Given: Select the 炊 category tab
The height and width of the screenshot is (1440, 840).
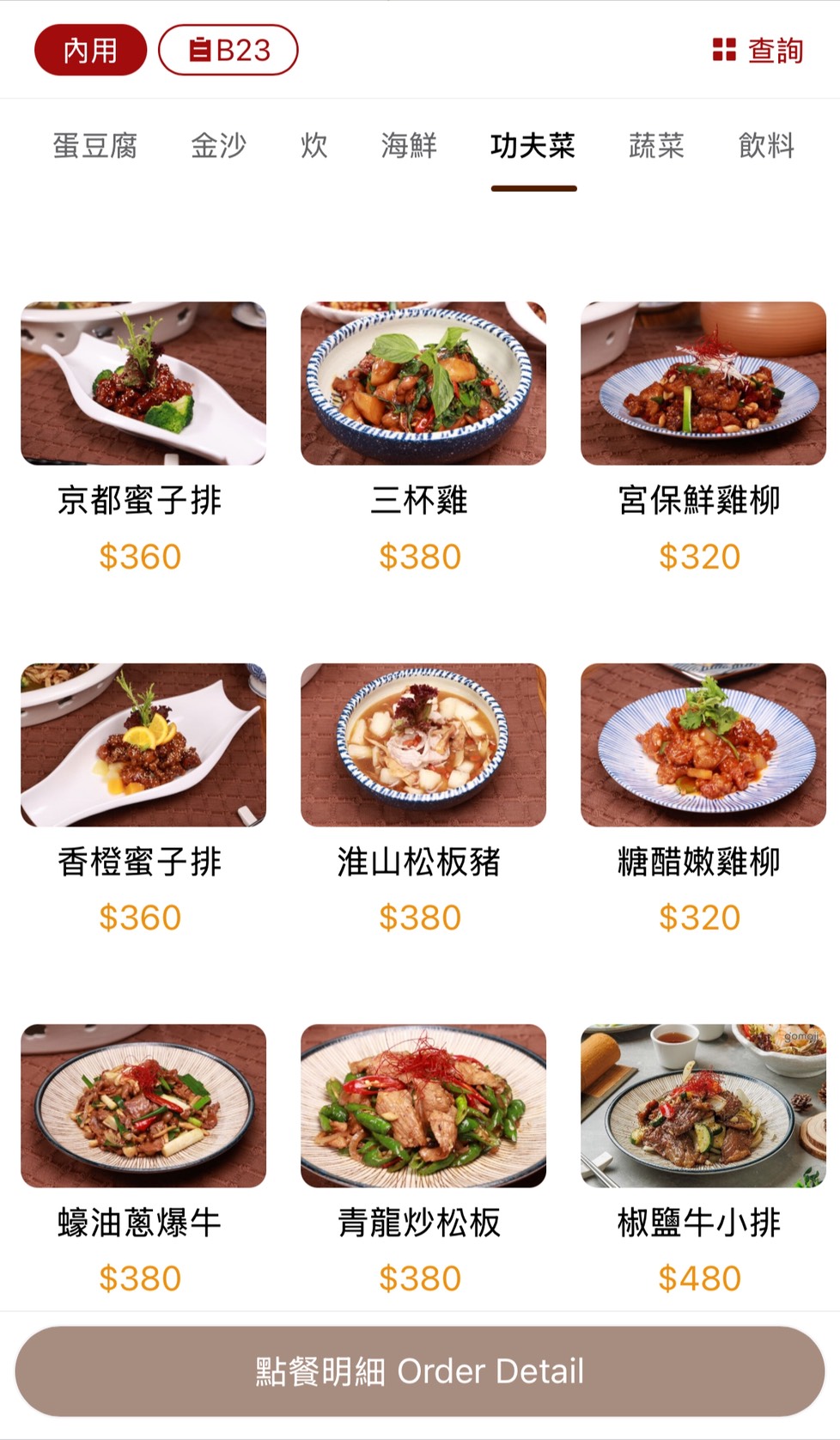Looking at the screenshot, I should tap(313, 145).
